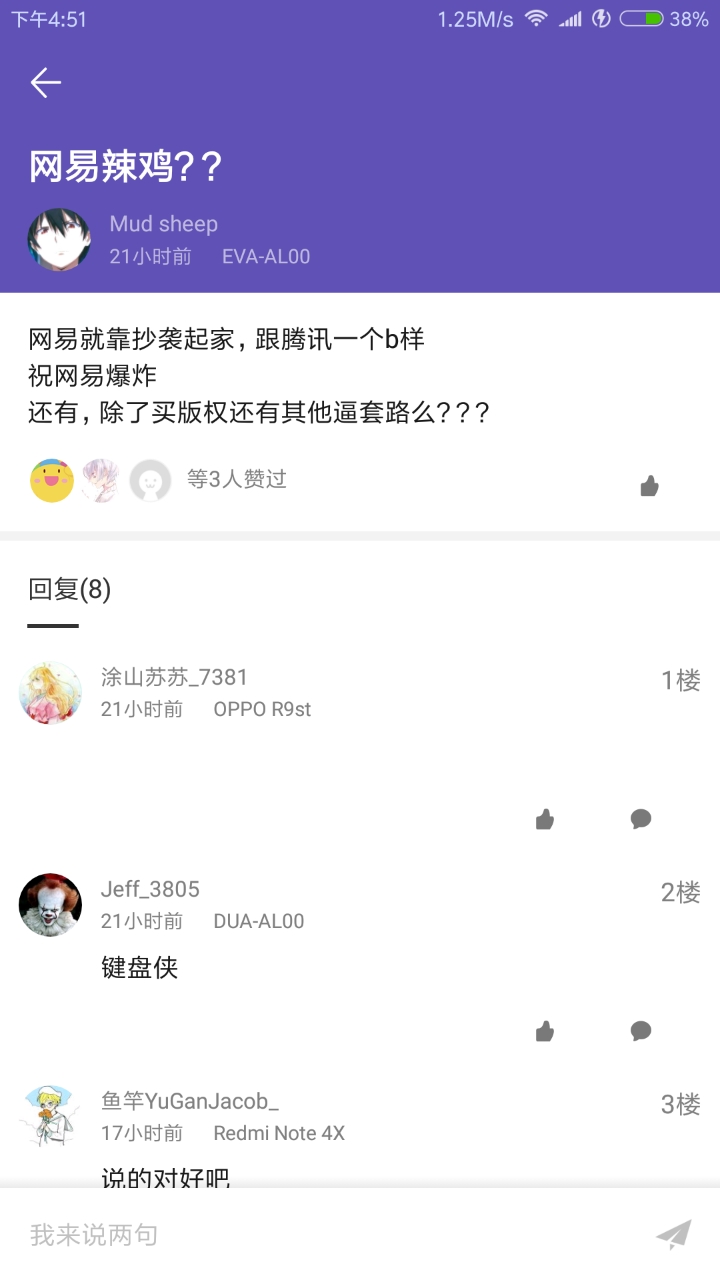This screenshot has width=720, height=1280.
Task: Comment on Jeff_3805's reply
Action: (x=641, y=1032)
